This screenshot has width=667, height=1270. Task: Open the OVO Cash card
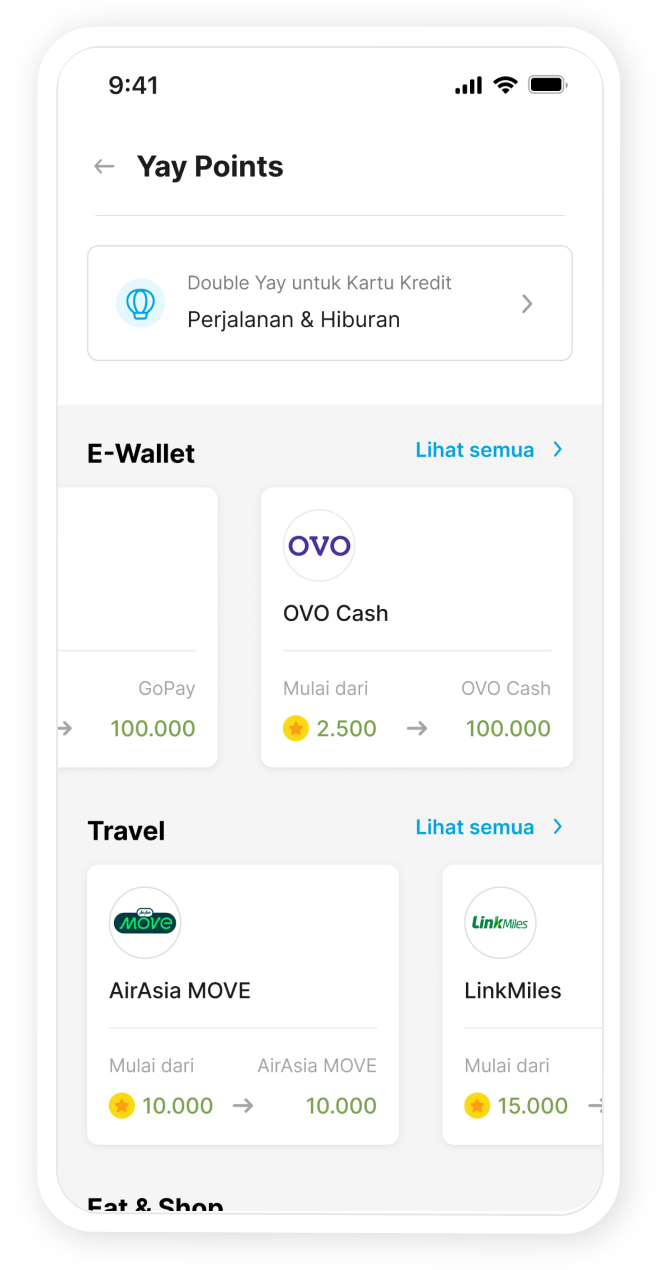coord(416,627)
